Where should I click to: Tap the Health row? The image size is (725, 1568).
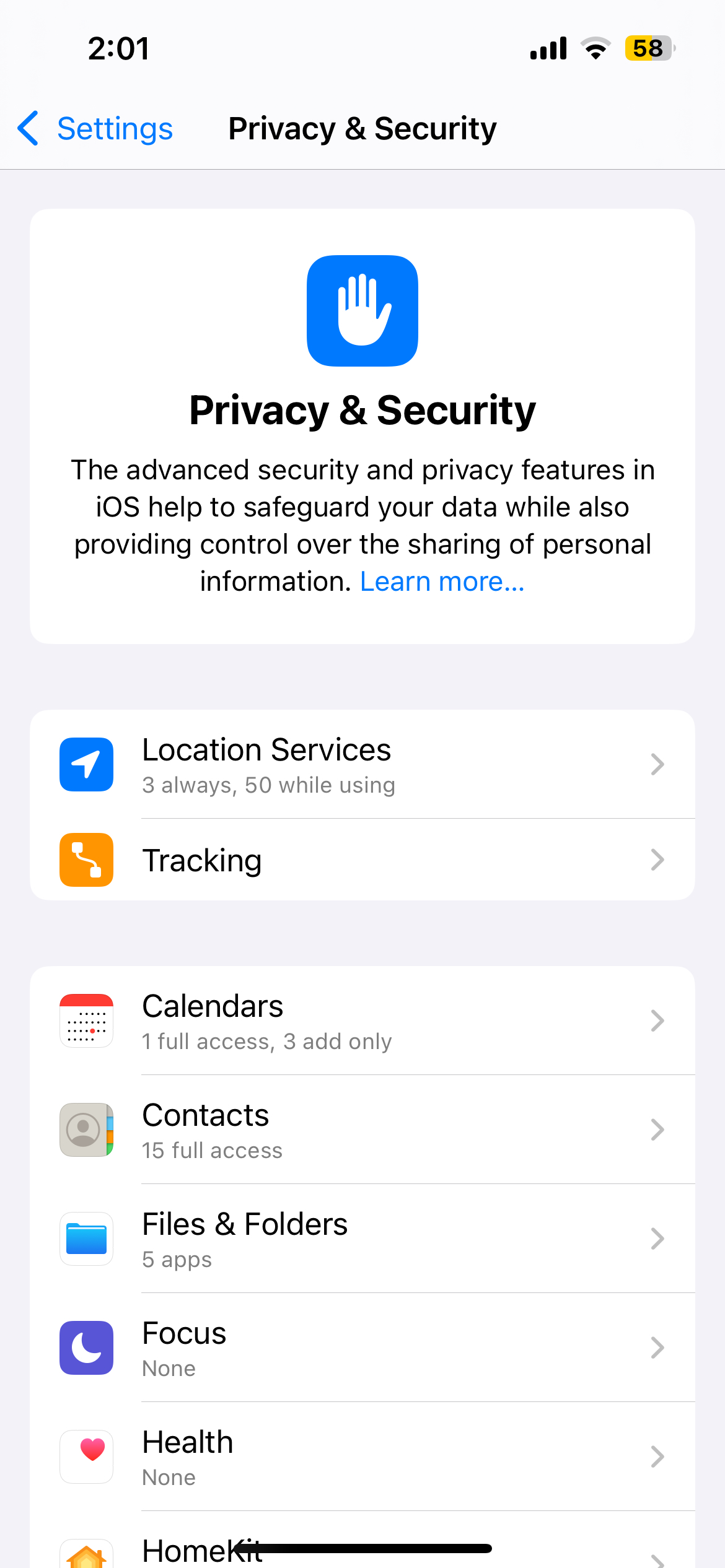click(362, 1457)
